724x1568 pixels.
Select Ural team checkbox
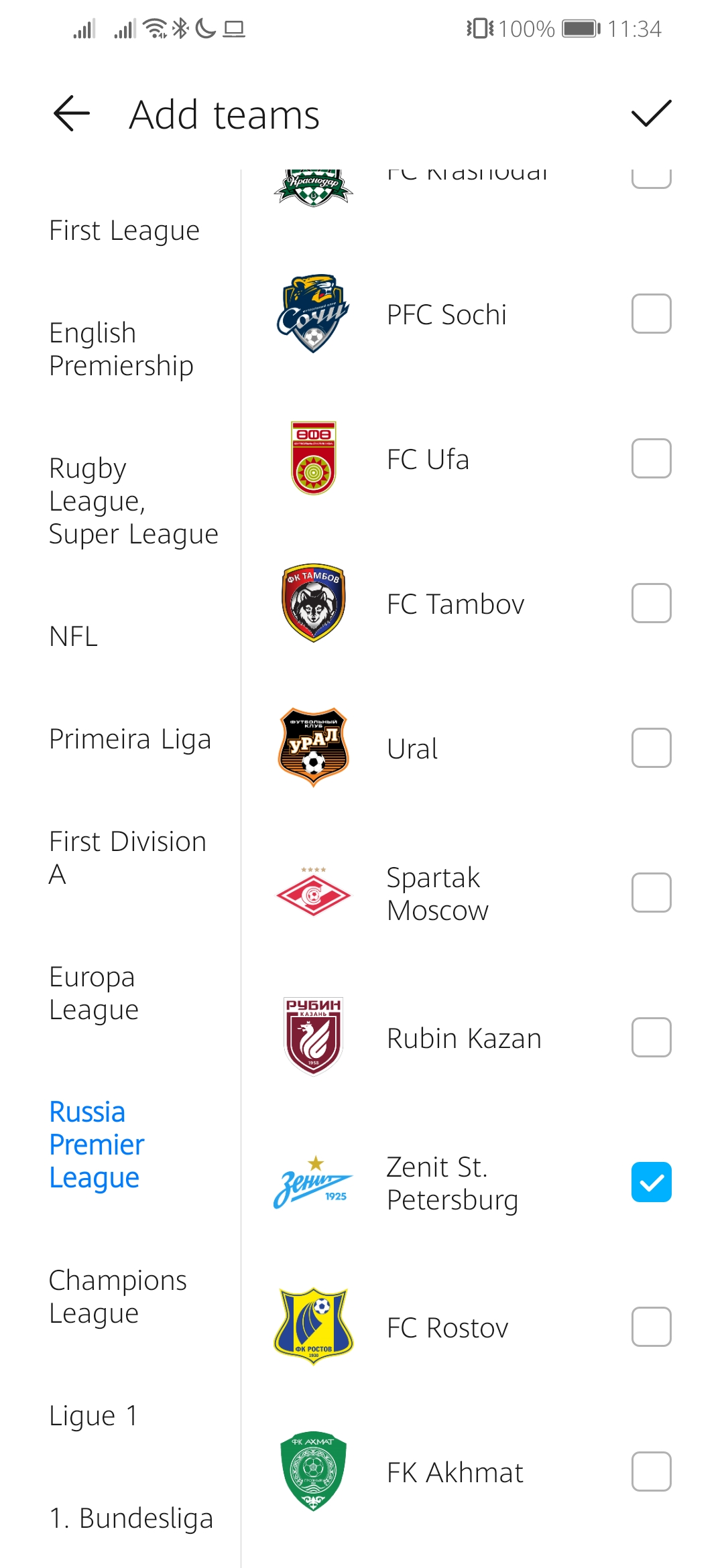(651, 748)
